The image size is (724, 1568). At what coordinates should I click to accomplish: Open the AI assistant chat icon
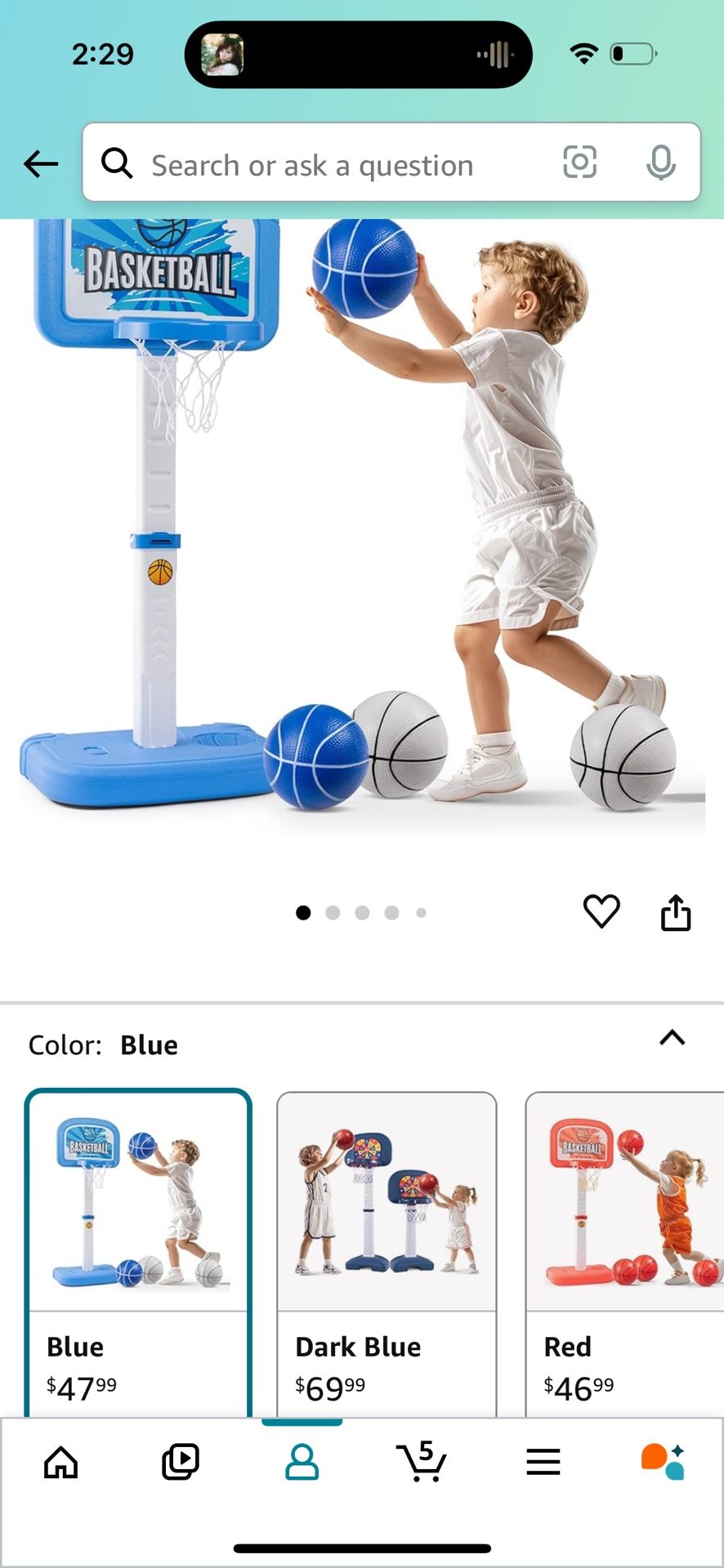pyautogui.click(x=663, y=1463)
